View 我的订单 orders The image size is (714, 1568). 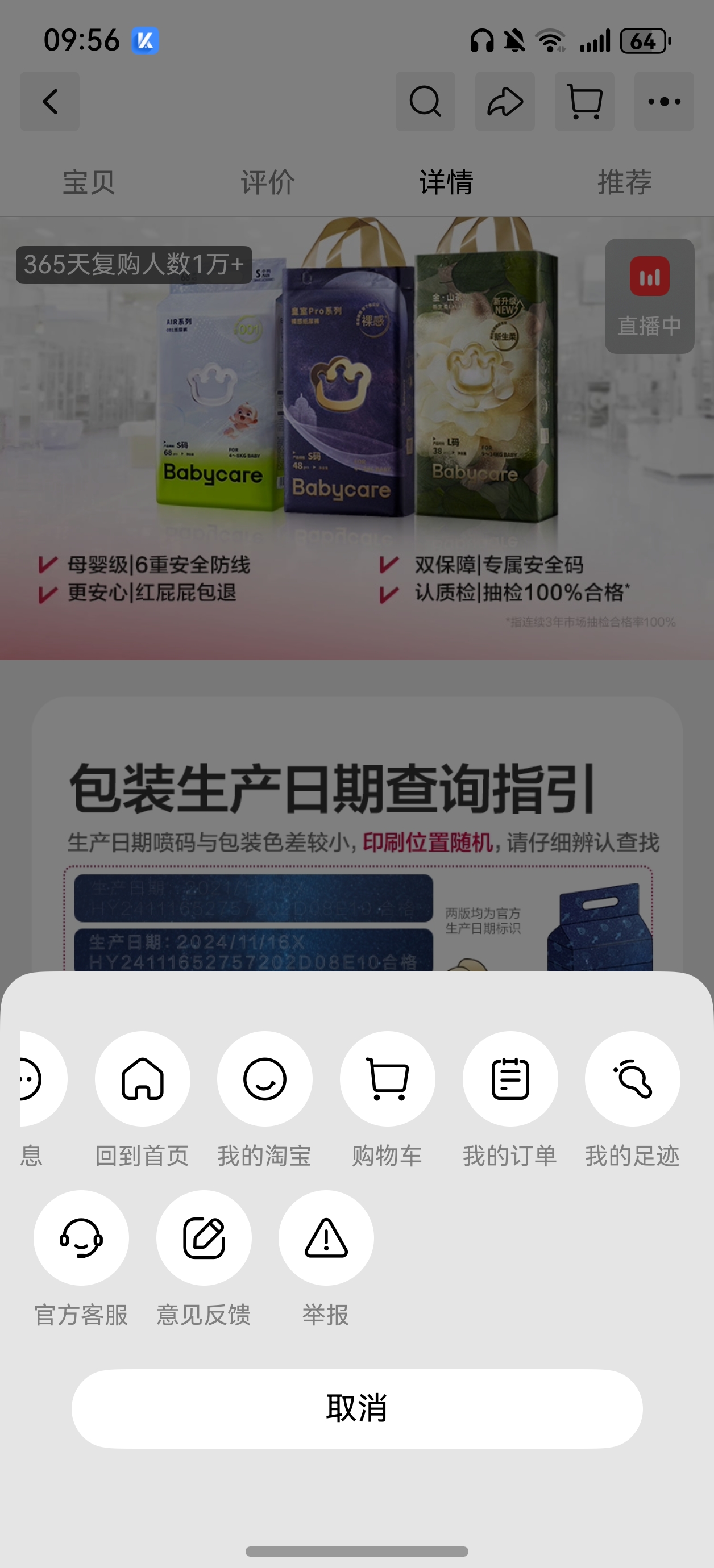tap(510, 1079)
